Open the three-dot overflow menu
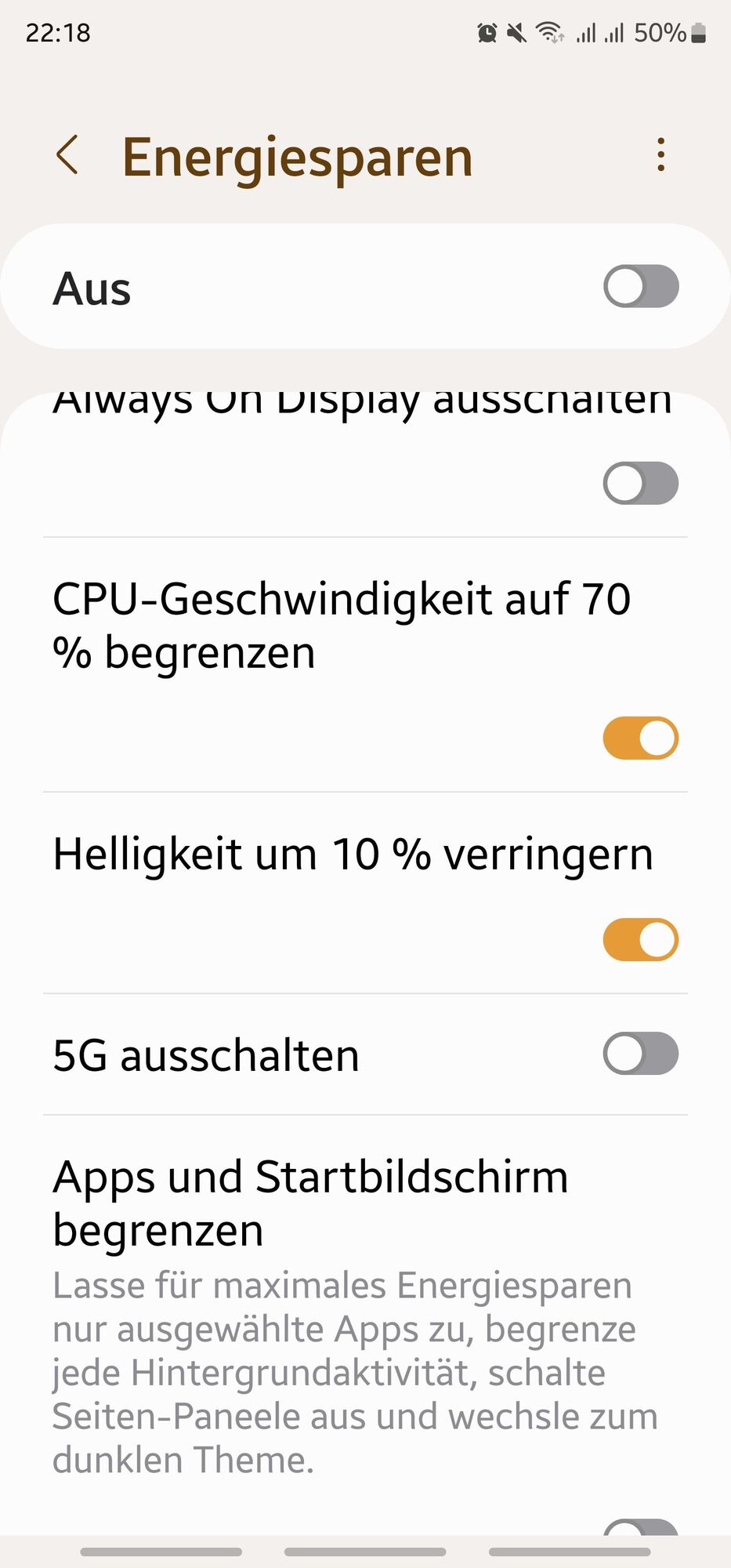This screenshot has height=1568, width=731. click(x=660, y=154)
